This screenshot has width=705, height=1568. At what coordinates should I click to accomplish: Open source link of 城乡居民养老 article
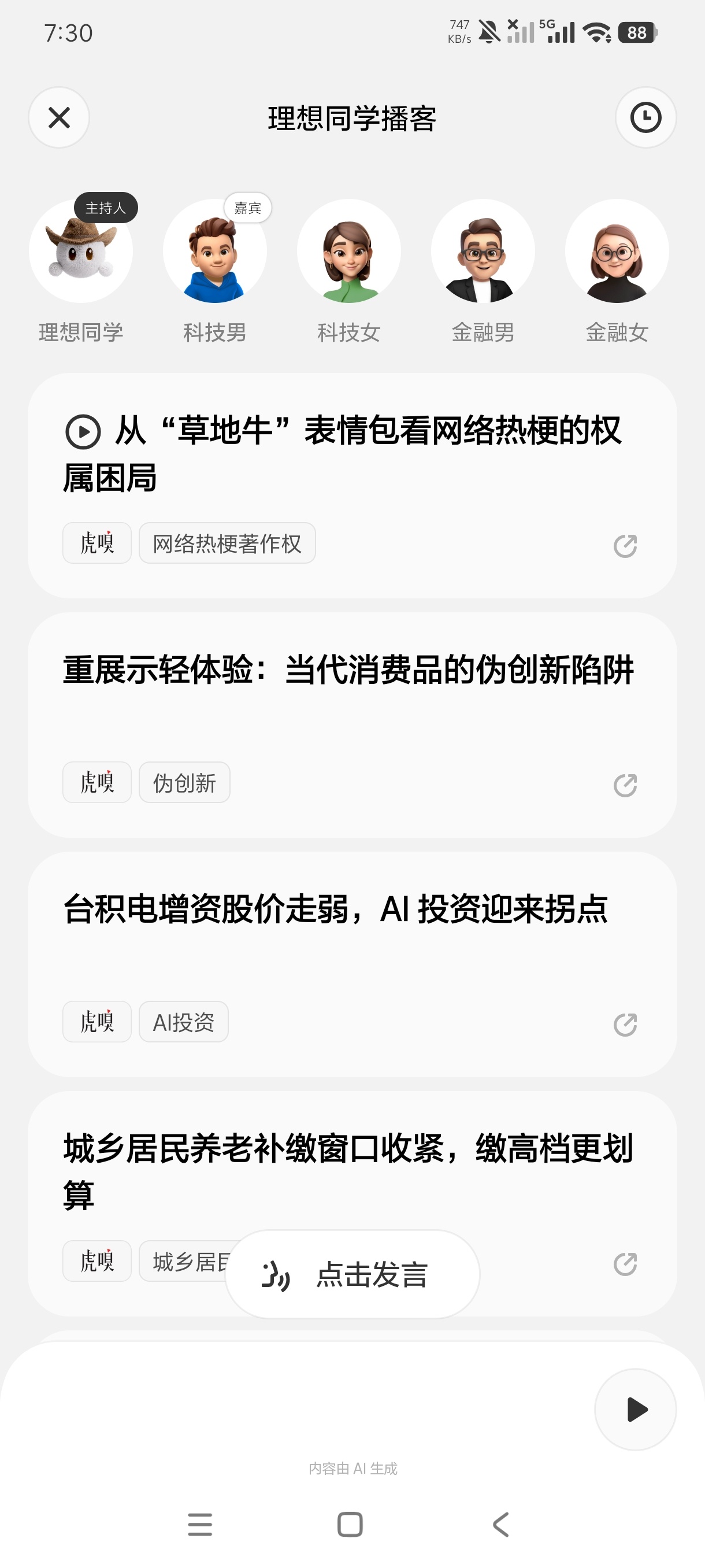point(625,1264)
